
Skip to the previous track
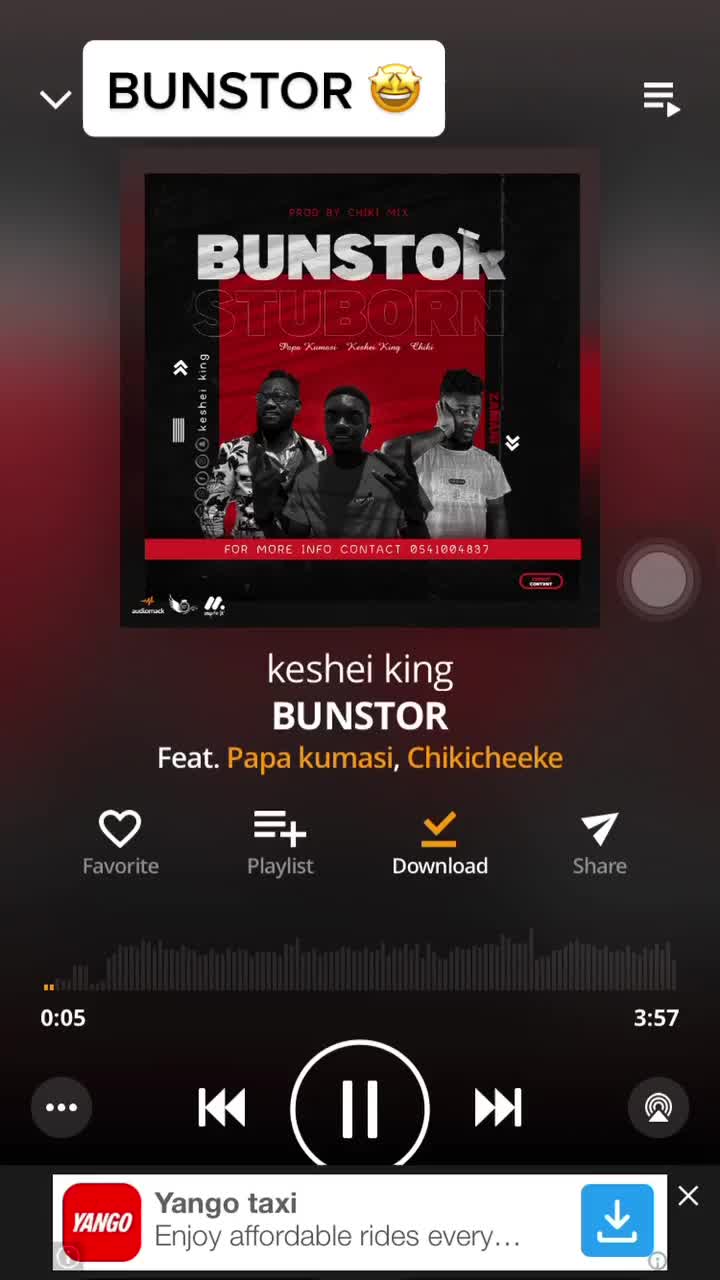[222, 1108]
